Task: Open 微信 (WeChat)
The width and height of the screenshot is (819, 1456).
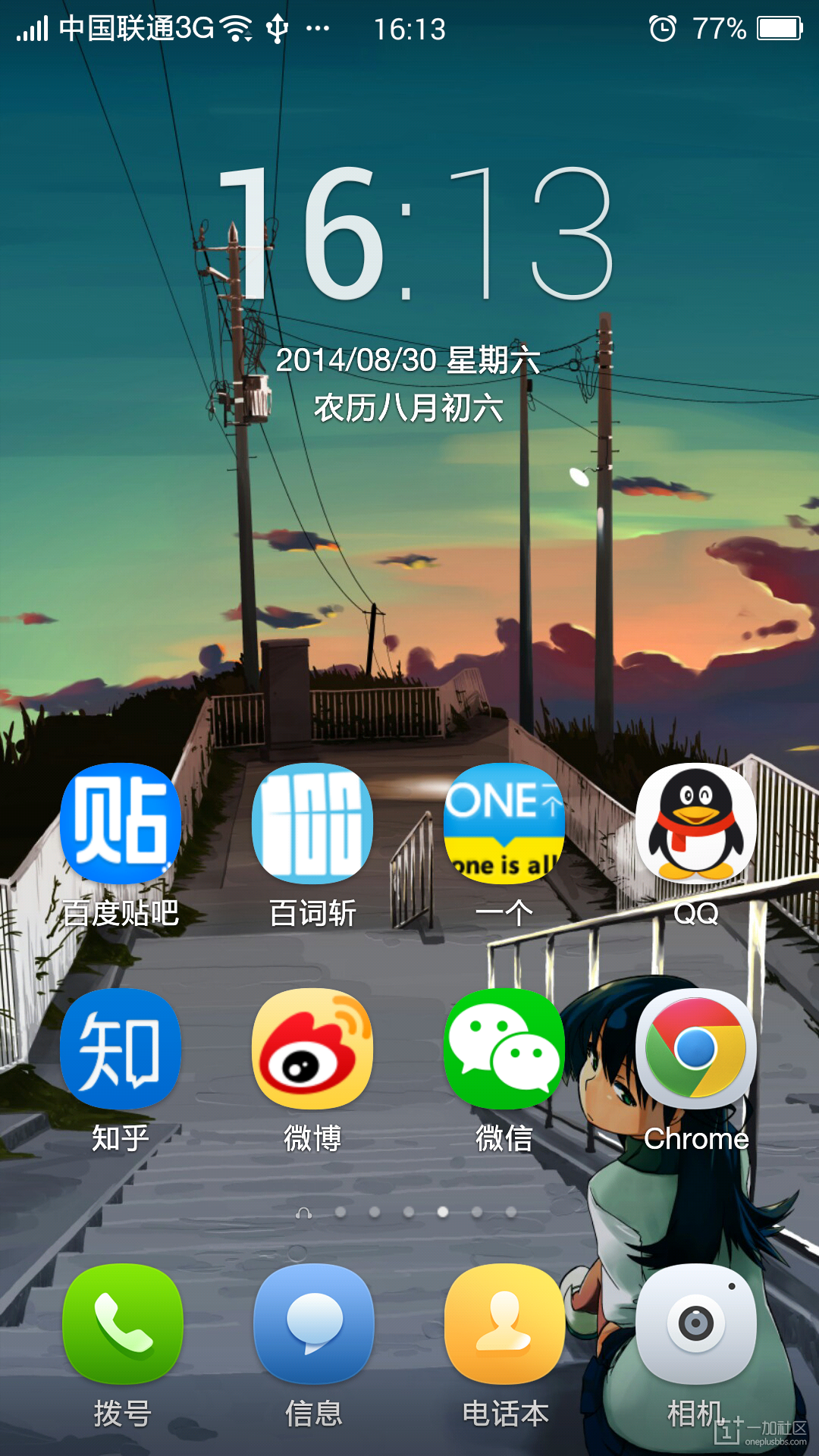Action: 504,1050
